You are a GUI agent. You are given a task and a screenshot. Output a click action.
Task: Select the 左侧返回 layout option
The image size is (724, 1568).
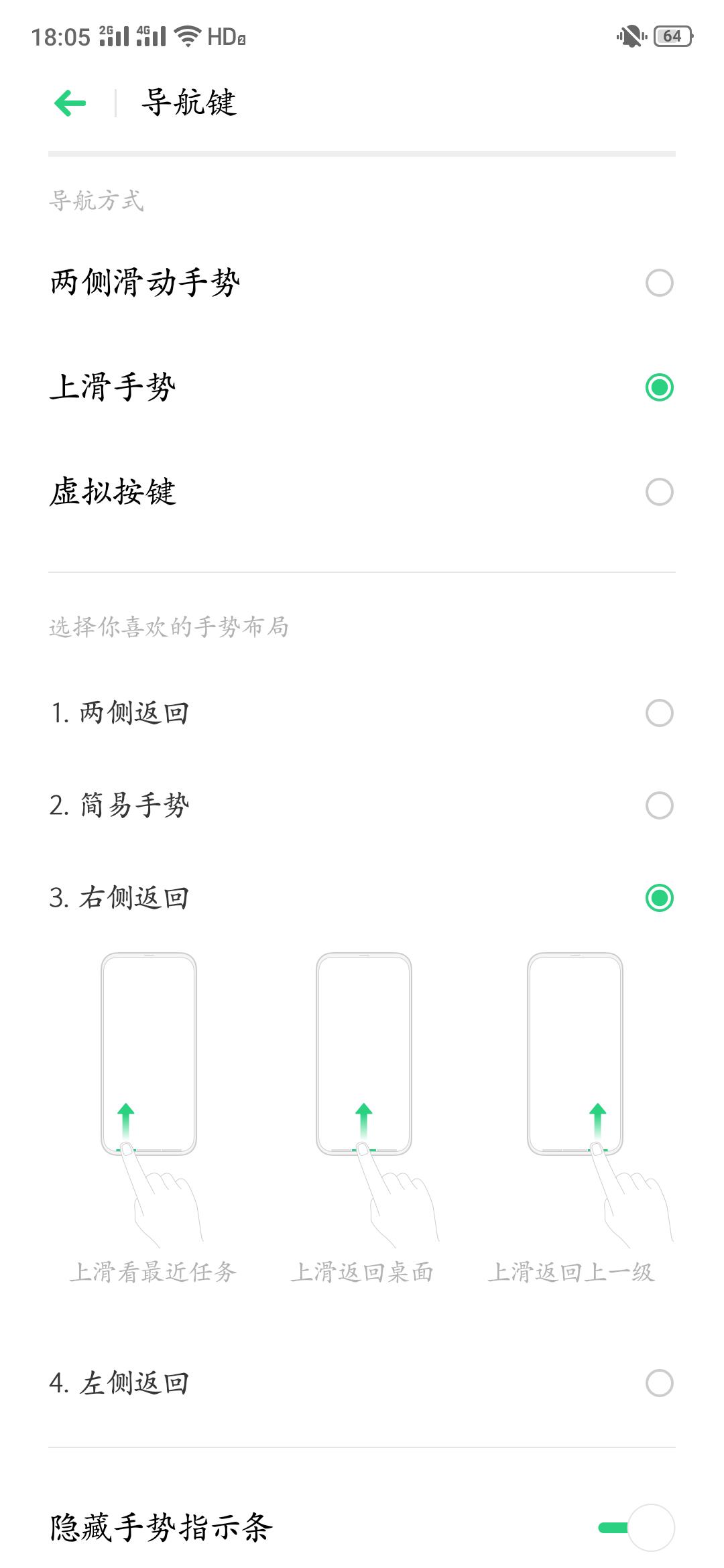659,1383
